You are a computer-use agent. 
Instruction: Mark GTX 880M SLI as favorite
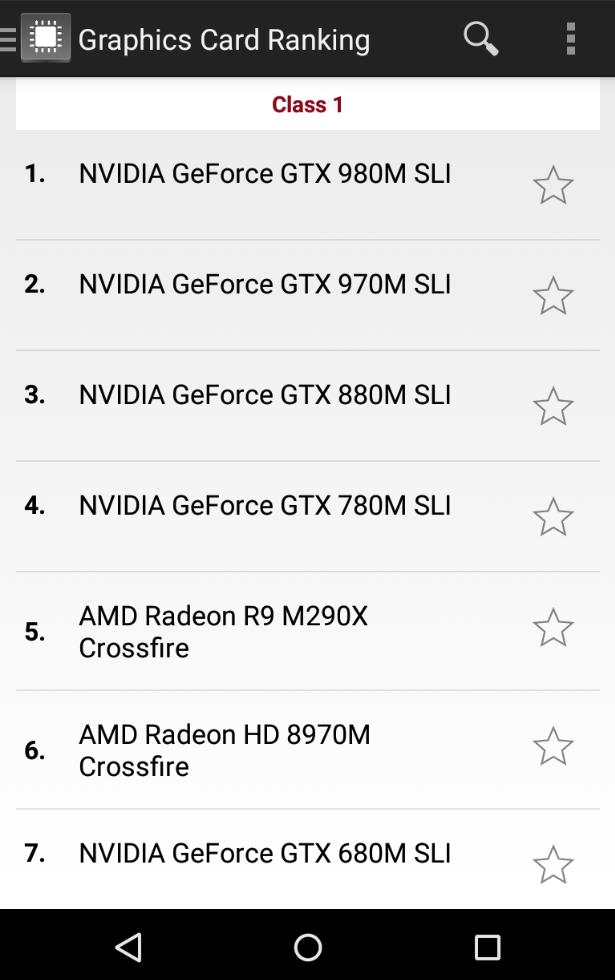[553, 406]
